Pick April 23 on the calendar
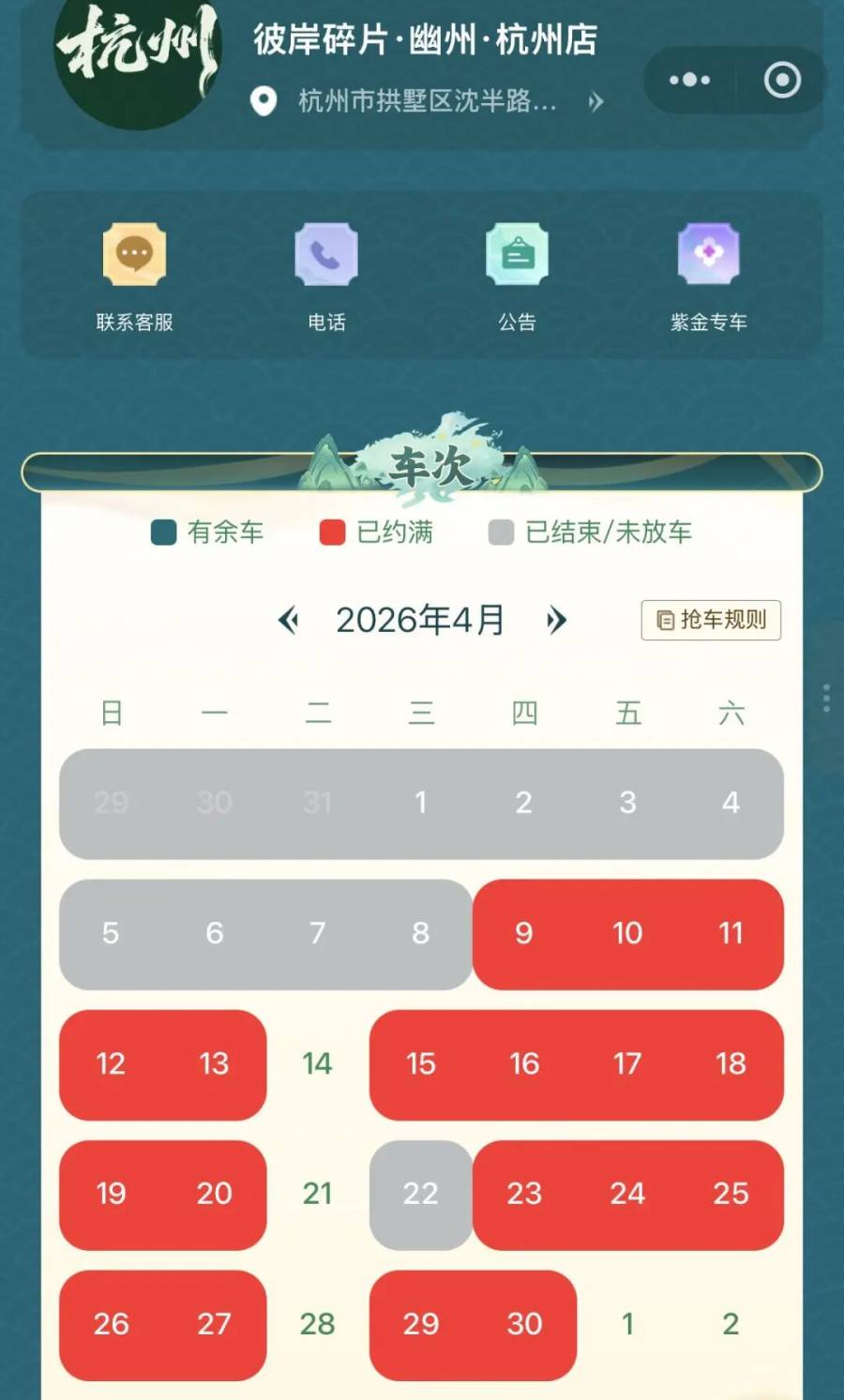 (x=523, y=1194)
